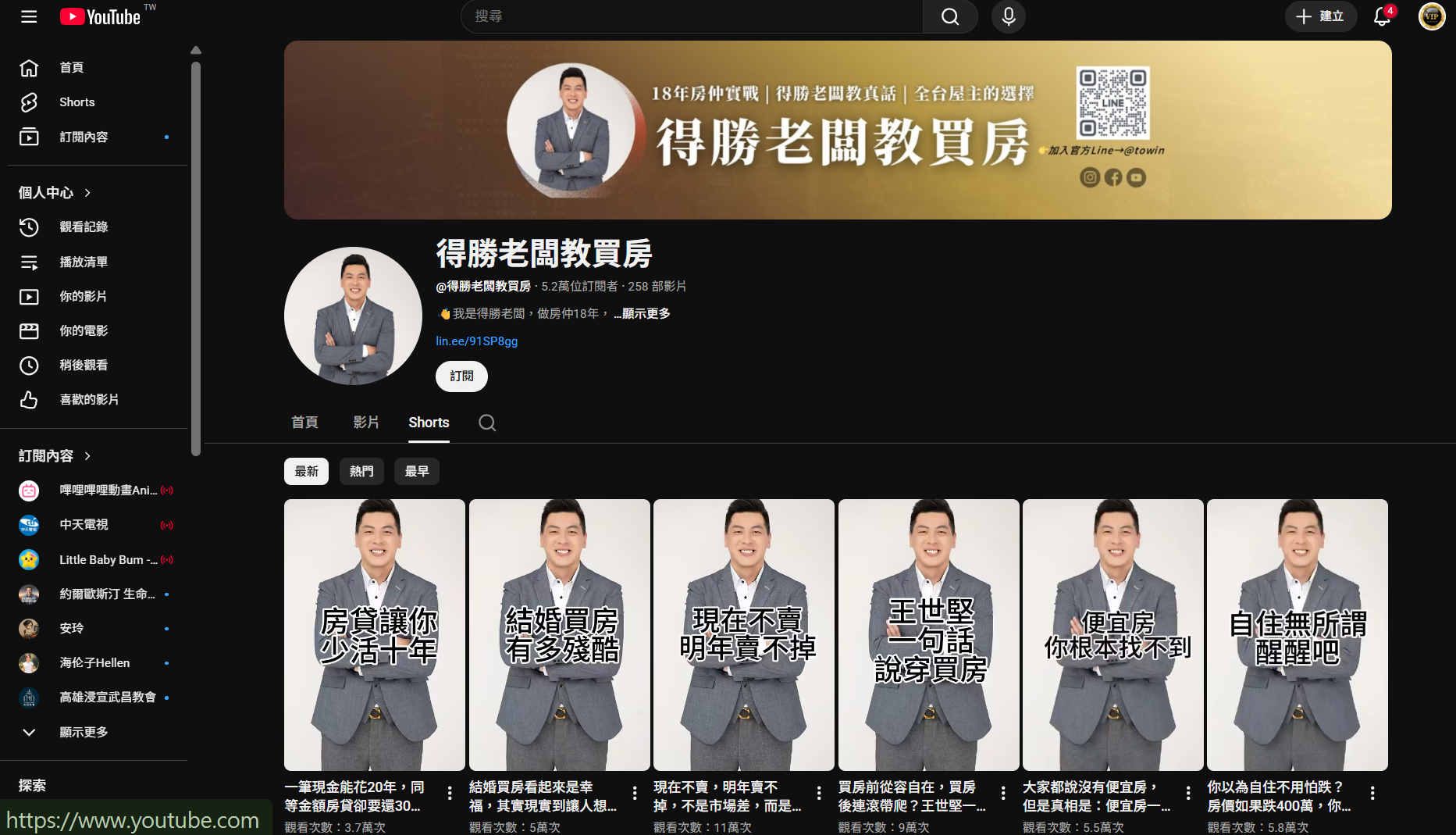Open 觀看記錄 watch history
This screenshot has width=1456, height=835.
point(84,227)
